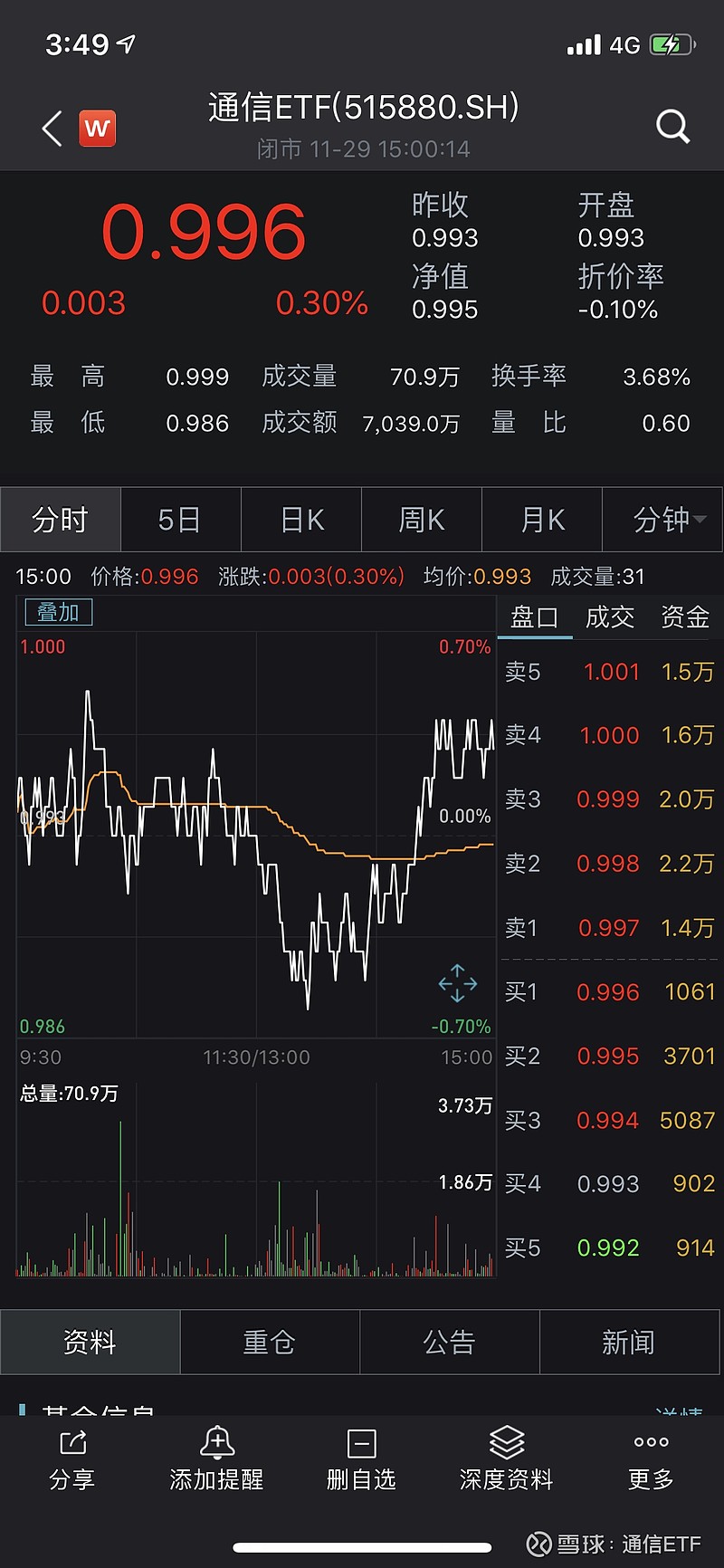Open search with the magnifier icon
The width and height of the screenshot is (724, 1568).
point(673,128)
